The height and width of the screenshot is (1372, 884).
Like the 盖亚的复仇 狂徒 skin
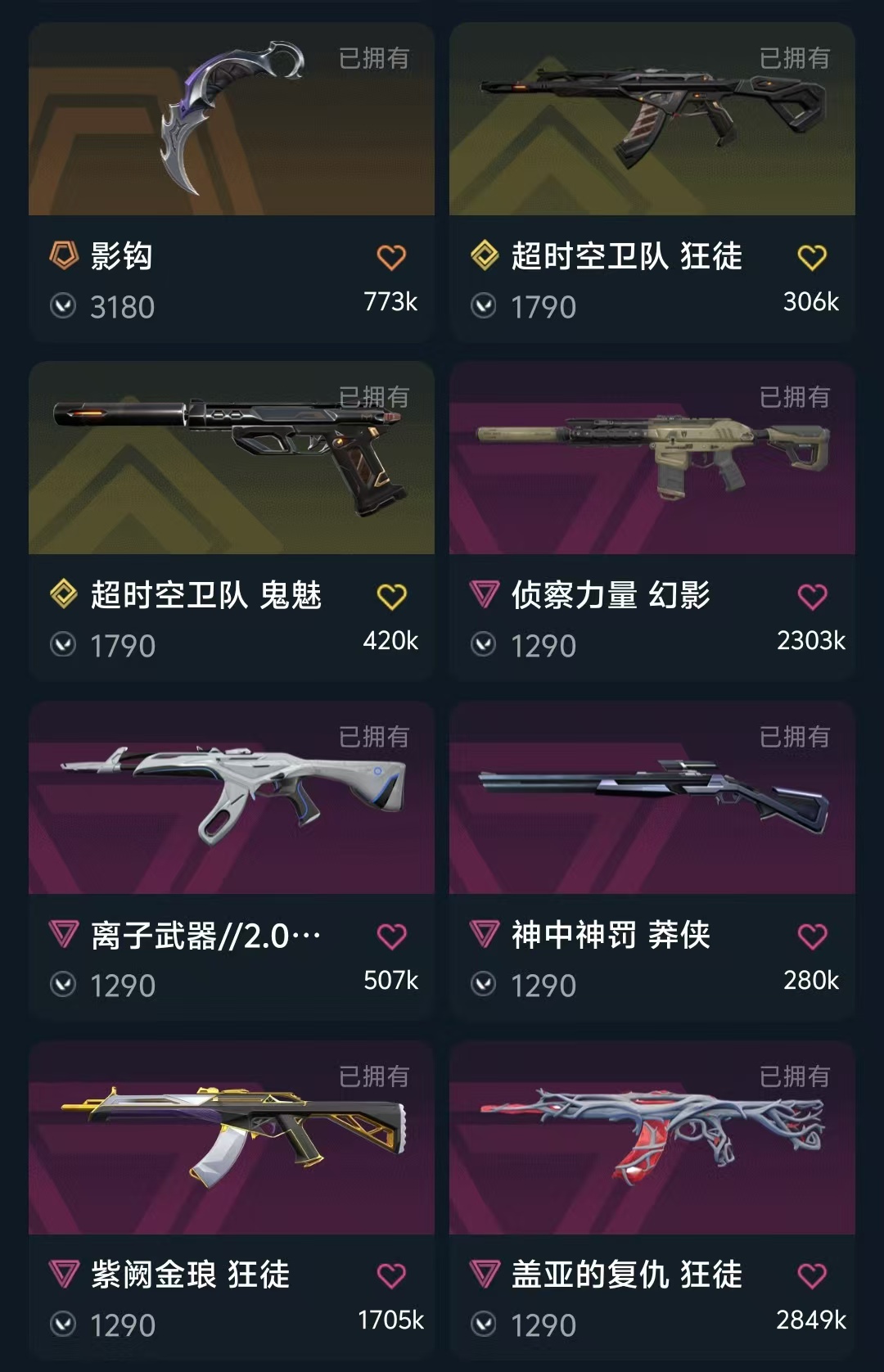pyautogui.click(x=812, y=1275)
